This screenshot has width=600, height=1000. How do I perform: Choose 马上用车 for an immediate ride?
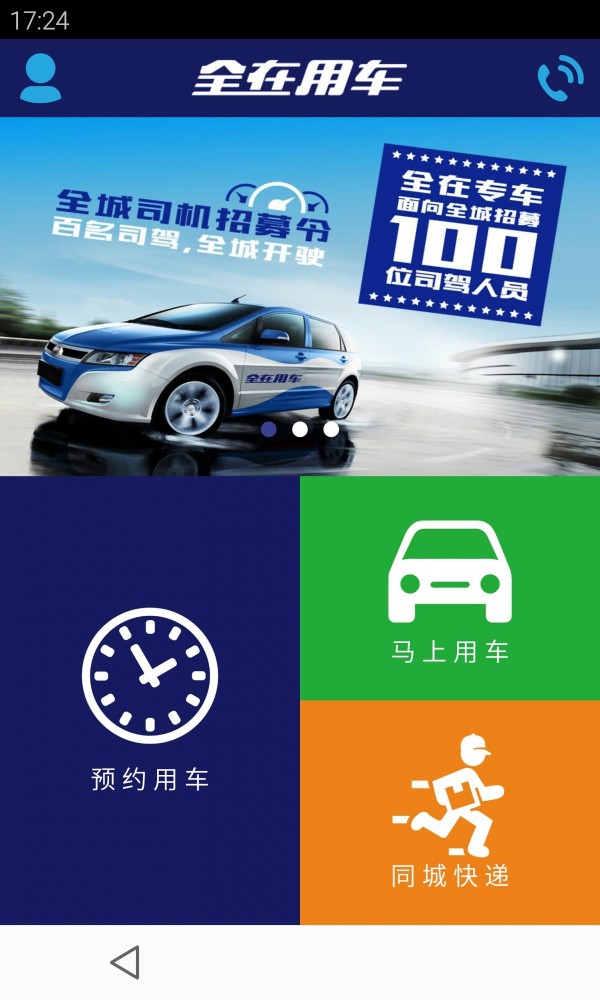[x=450, y=588]
